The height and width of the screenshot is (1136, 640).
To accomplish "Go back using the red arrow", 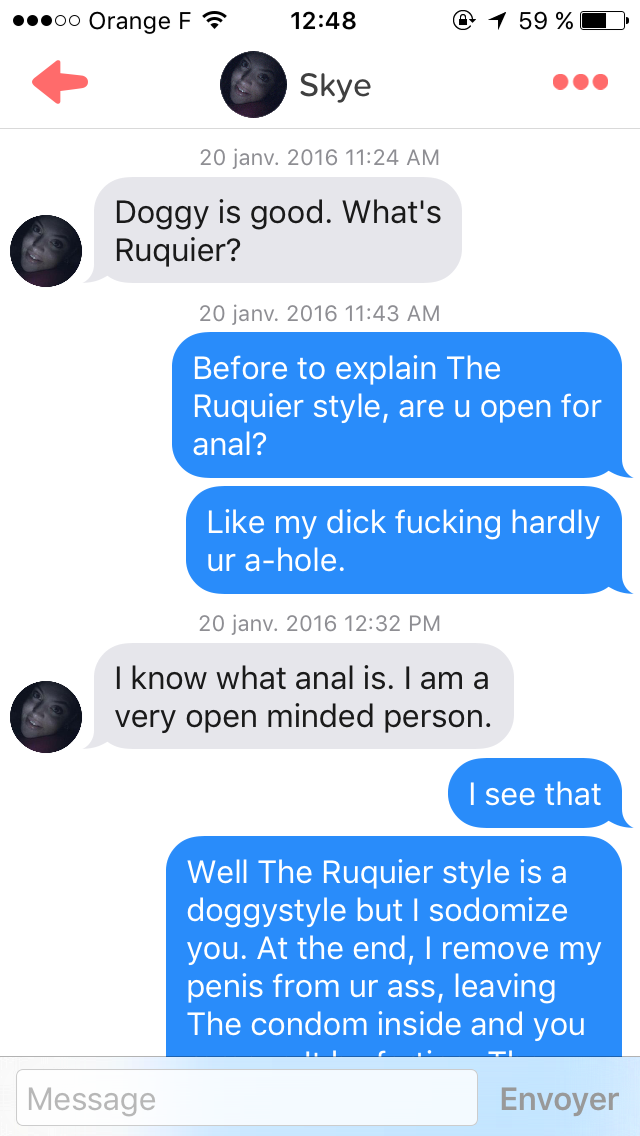I will point(59,82).
